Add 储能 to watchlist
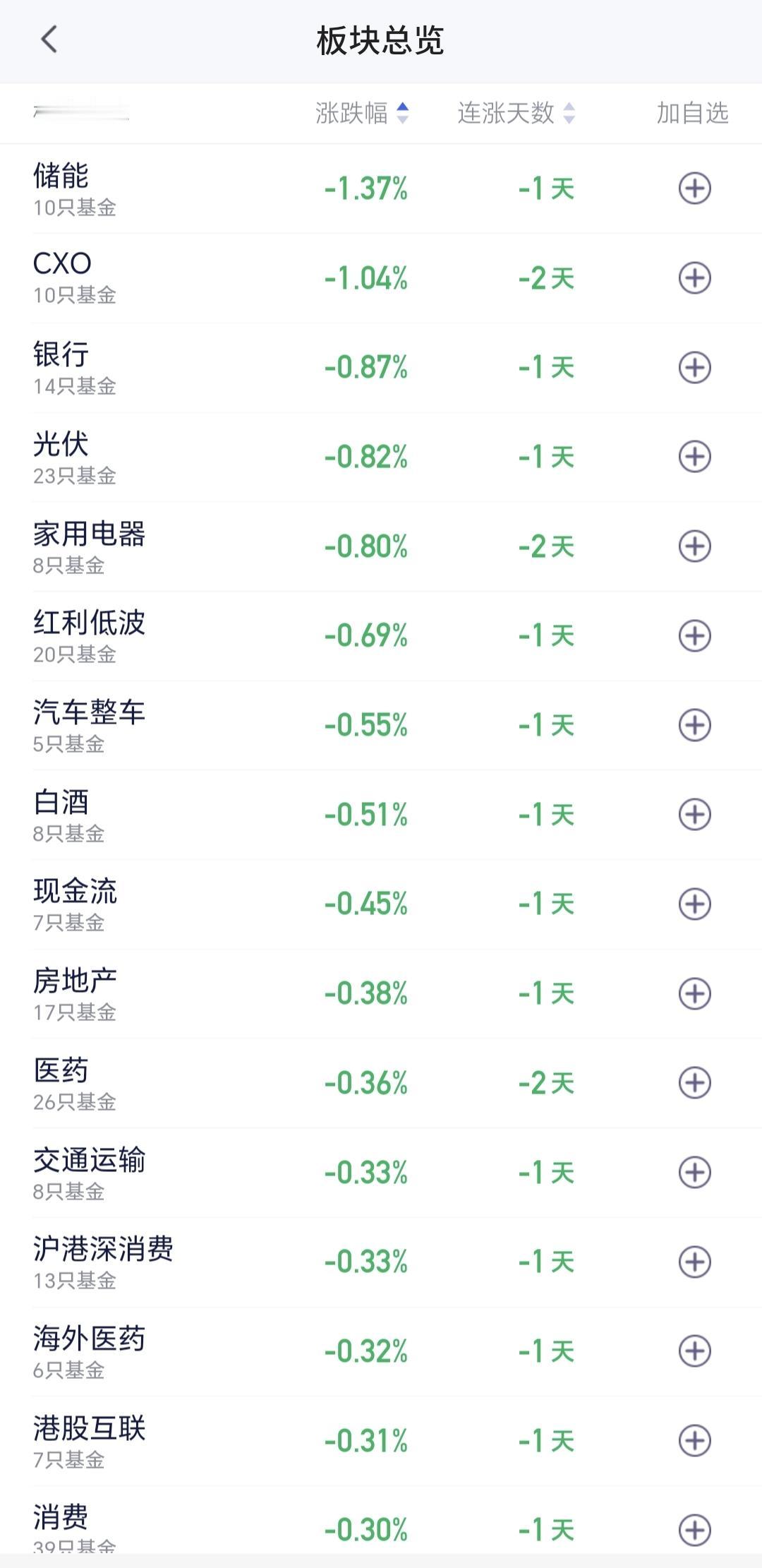The image size is (762, 1568). (694, 188)
